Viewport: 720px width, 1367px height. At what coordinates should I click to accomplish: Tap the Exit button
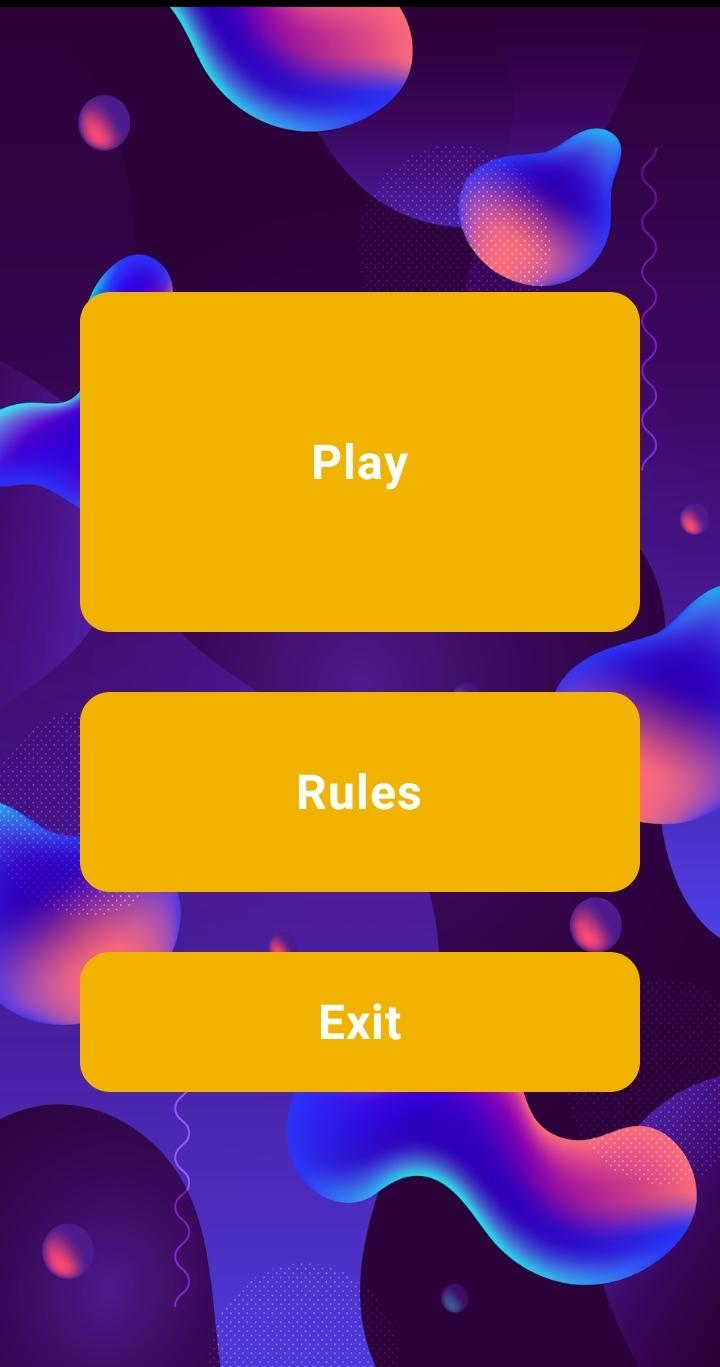coord(360,1022)
